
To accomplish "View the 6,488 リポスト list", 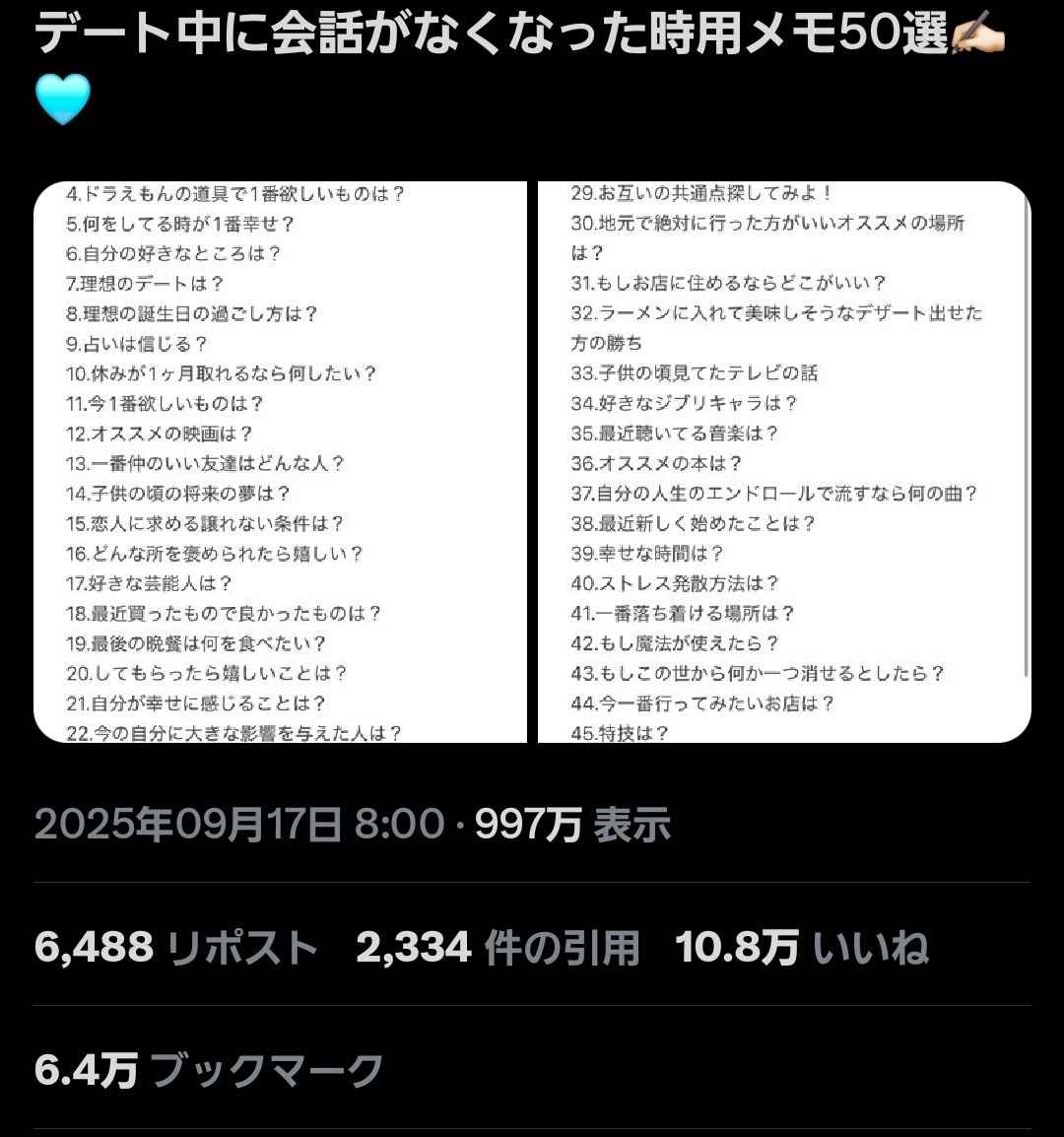I will pos(176,948).
